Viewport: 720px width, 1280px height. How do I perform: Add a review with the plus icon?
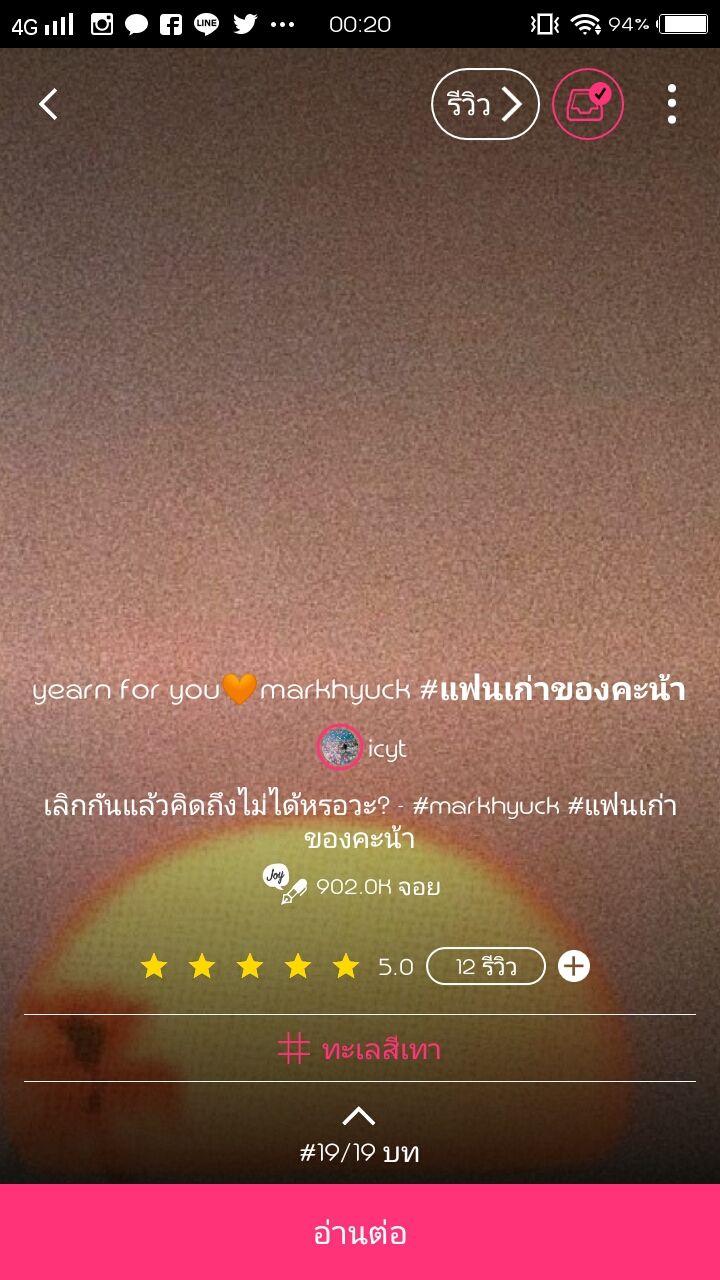(x=574, y=966)
